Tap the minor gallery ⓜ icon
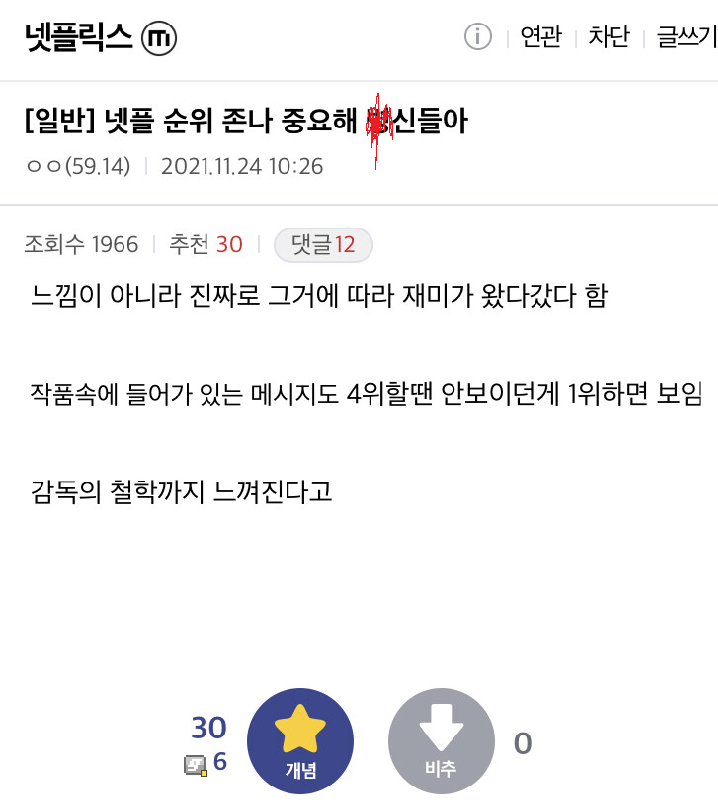This screenshot has width=718, height=805. (x=160, y=39)
